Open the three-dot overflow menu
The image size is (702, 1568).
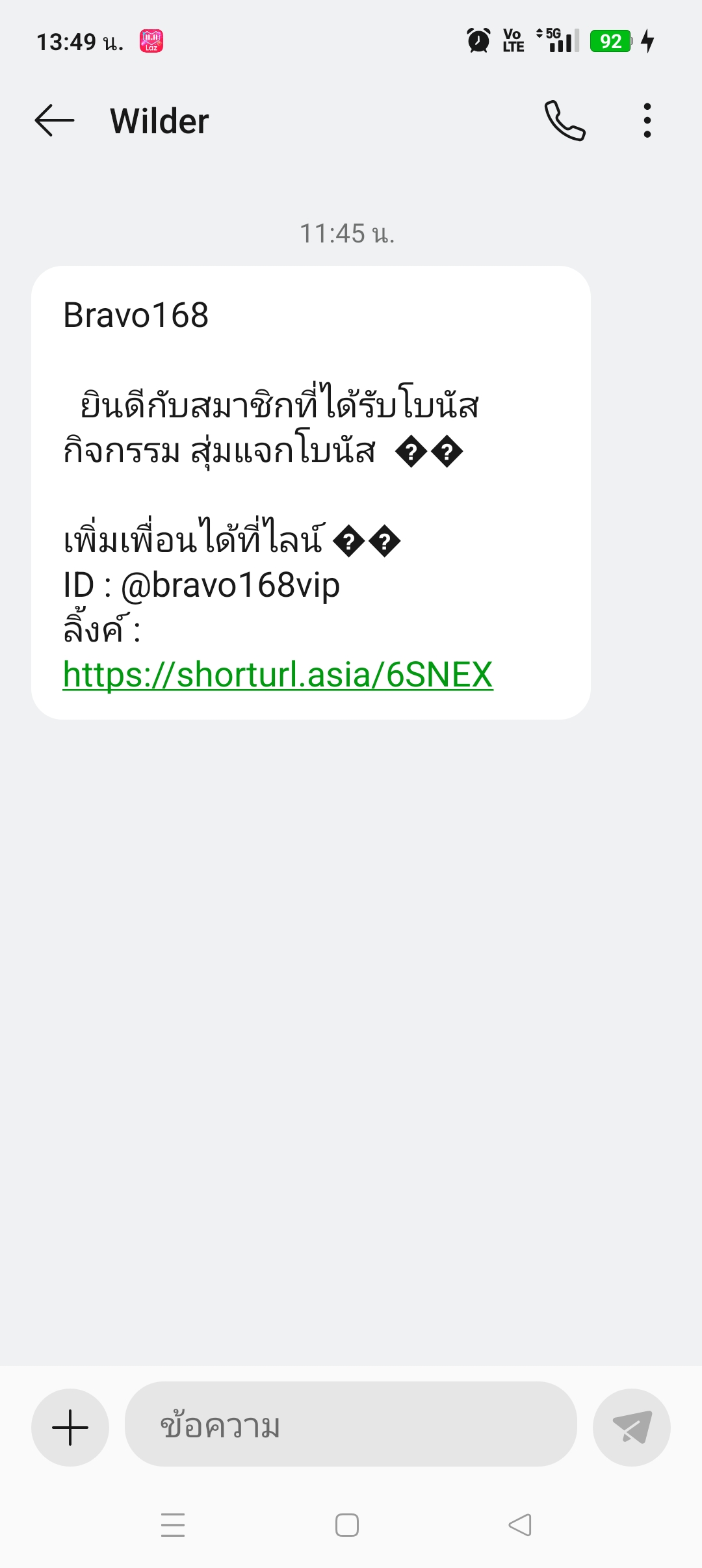pos(647,121)
